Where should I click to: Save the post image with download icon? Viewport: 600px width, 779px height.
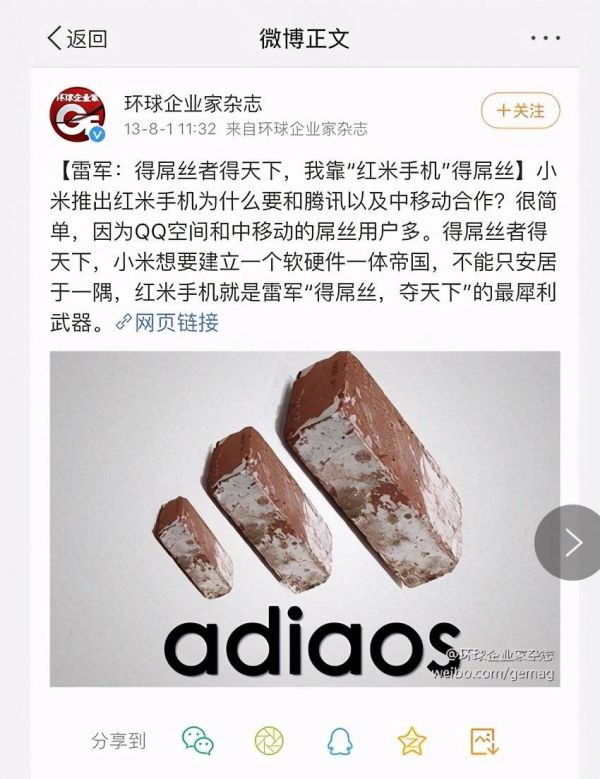(484, 741)
